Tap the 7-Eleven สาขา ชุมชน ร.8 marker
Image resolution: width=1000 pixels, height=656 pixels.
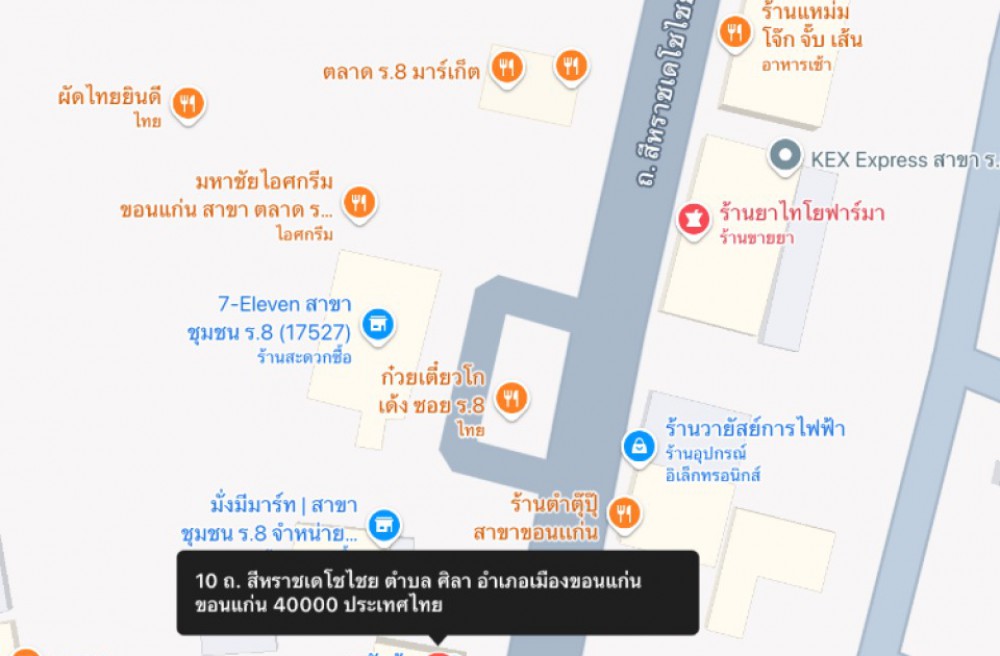pyautogui.click(x=378, y=324)
